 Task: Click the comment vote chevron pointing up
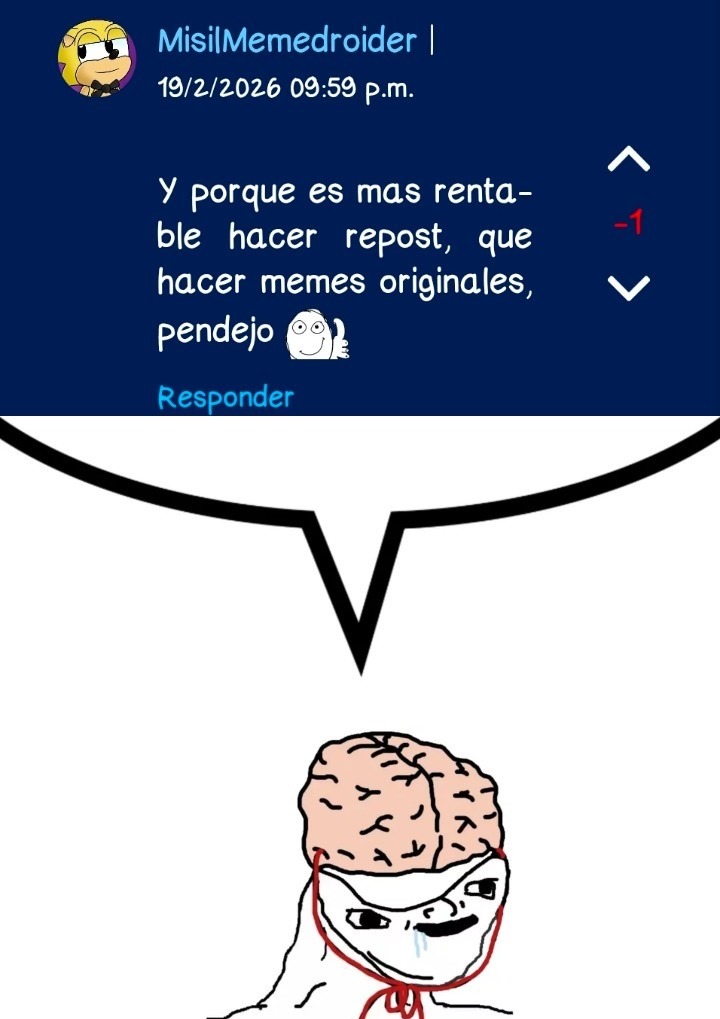click(x=628, y=157)
